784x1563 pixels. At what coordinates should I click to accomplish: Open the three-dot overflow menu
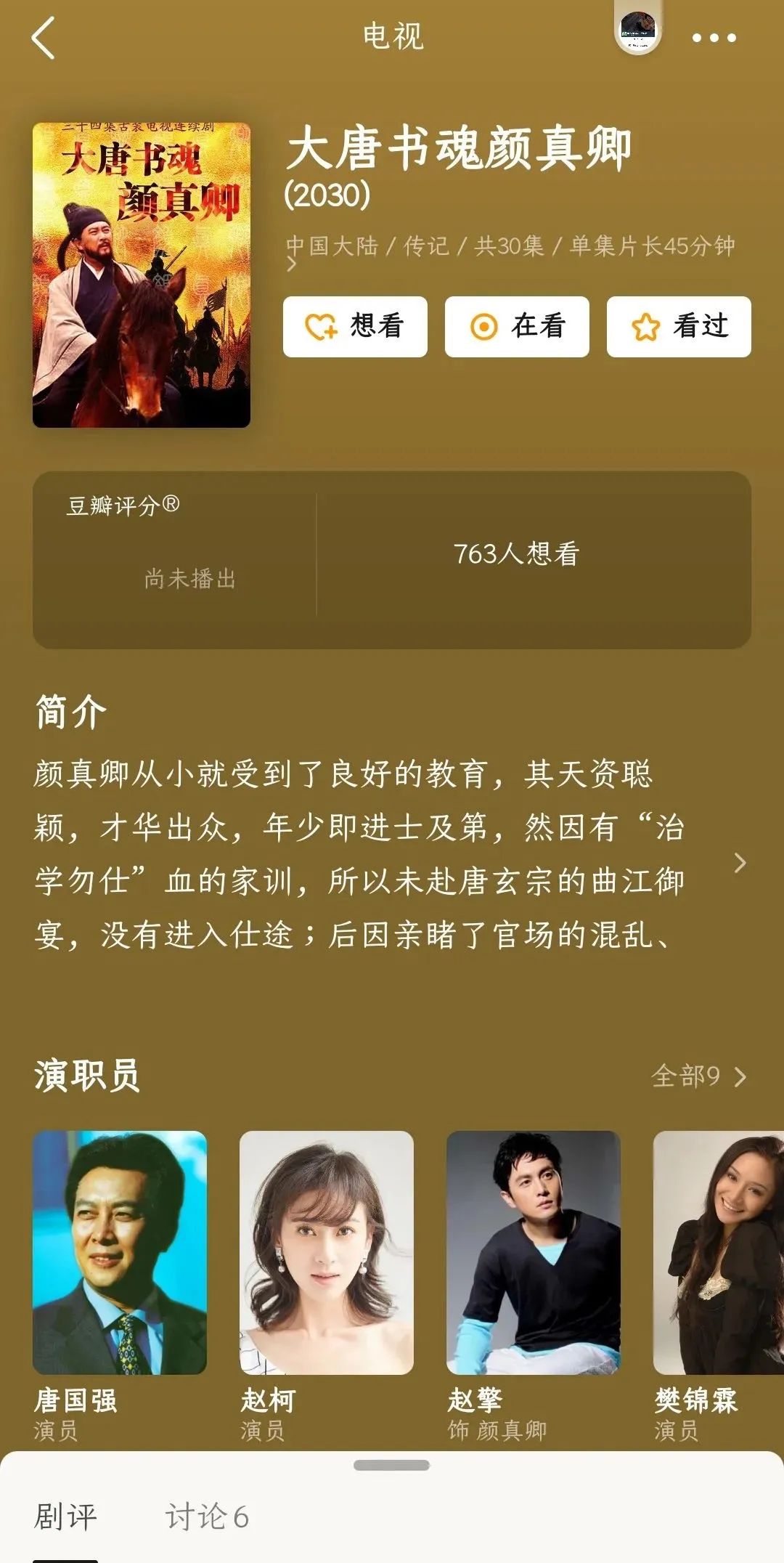(714, 38)
